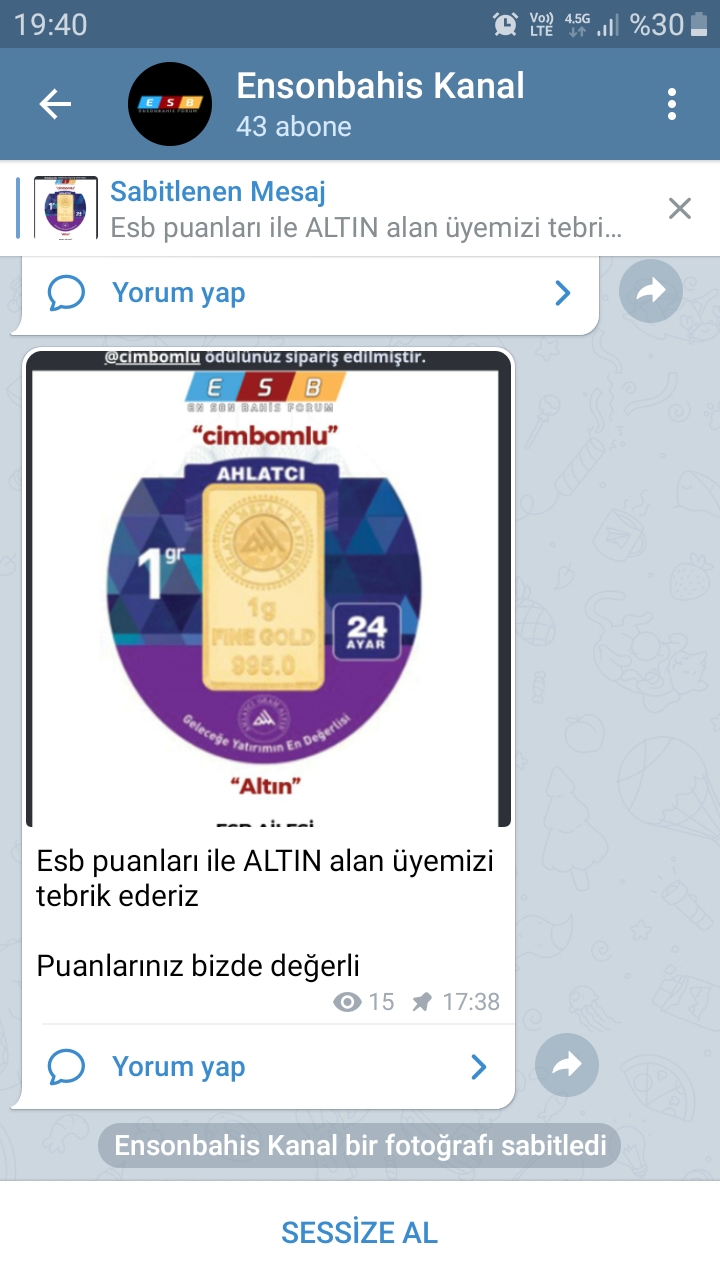The height and width of the screenshot is (1280, 720).
Task: Go back with the arrow icon
Action: [x=55, y=104]
